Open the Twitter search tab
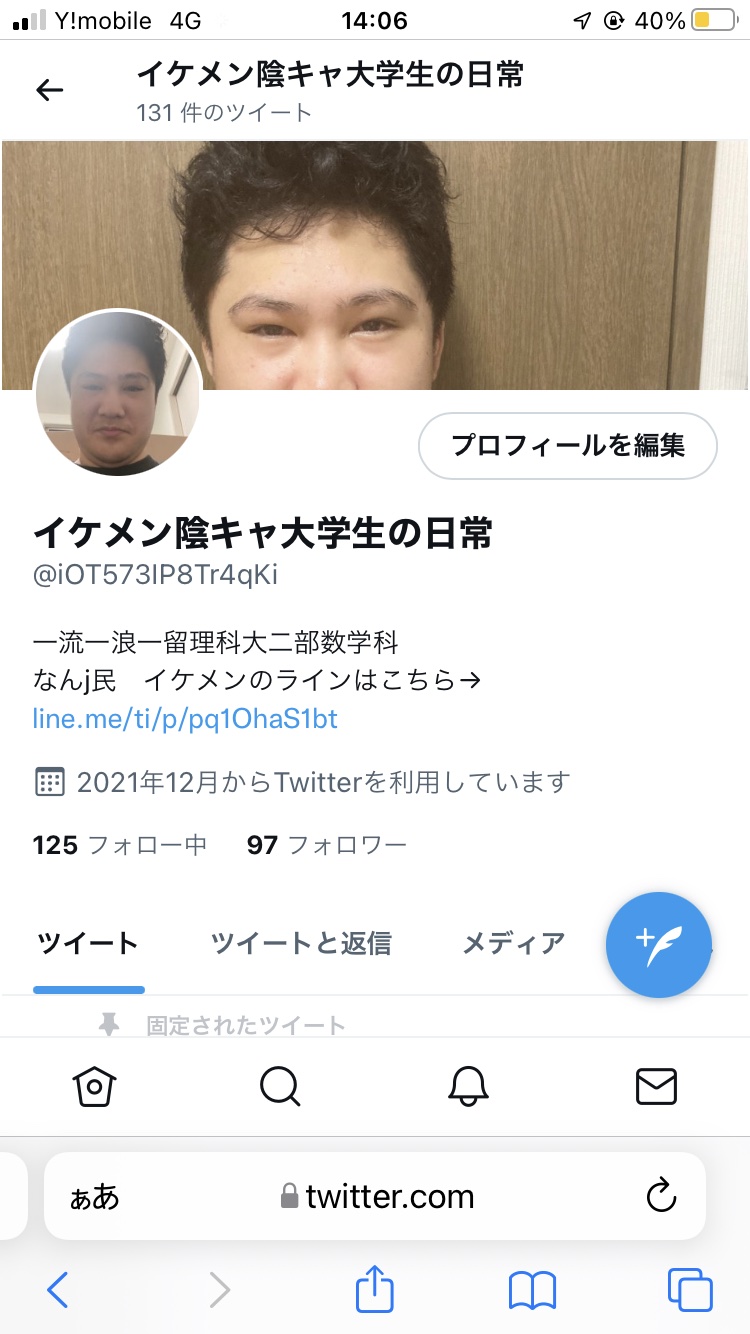This screenshot has height=1334, width=750. coord(280,1086)
